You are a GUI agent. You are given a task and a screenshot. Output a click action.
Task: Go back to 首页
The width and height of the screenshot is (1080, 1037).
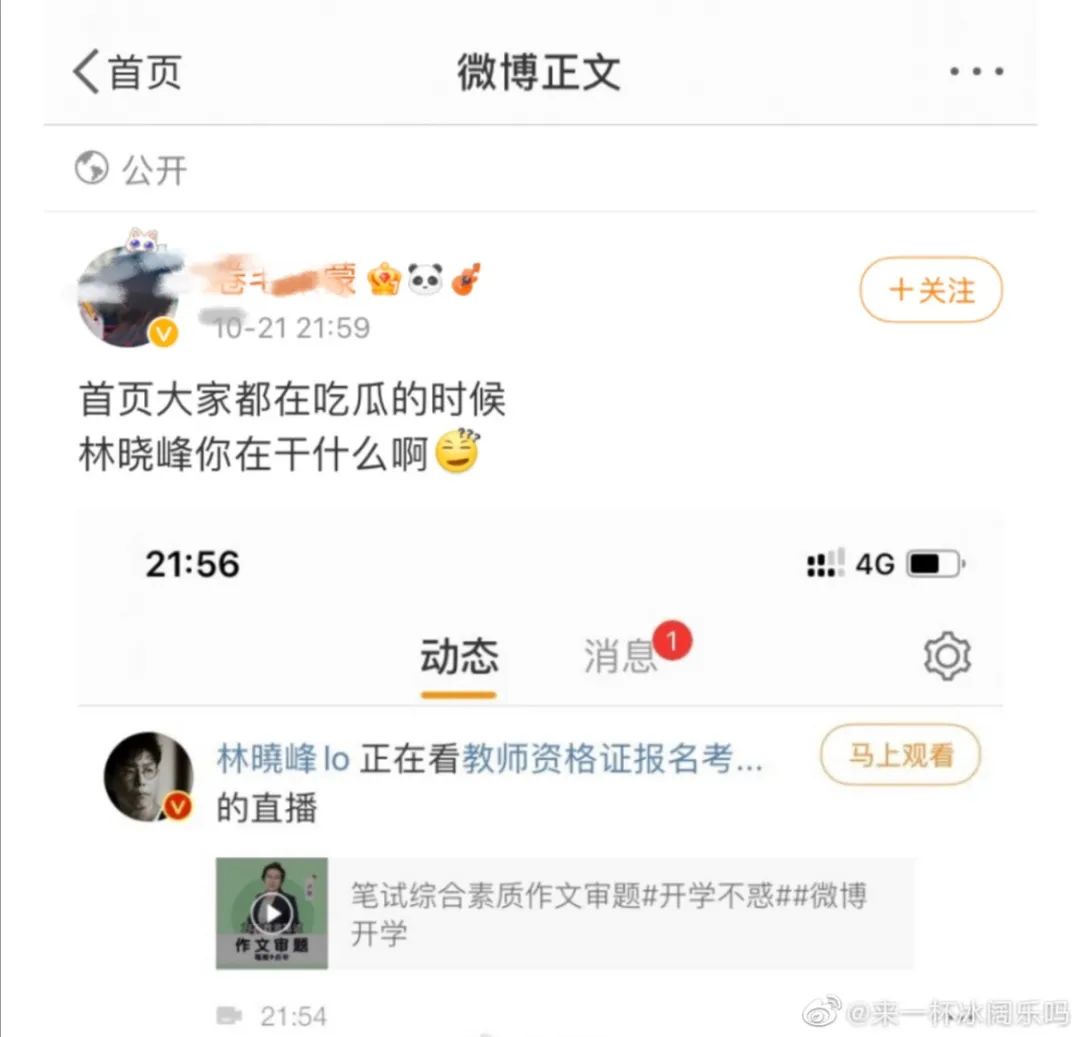click(x=126, y=72)
